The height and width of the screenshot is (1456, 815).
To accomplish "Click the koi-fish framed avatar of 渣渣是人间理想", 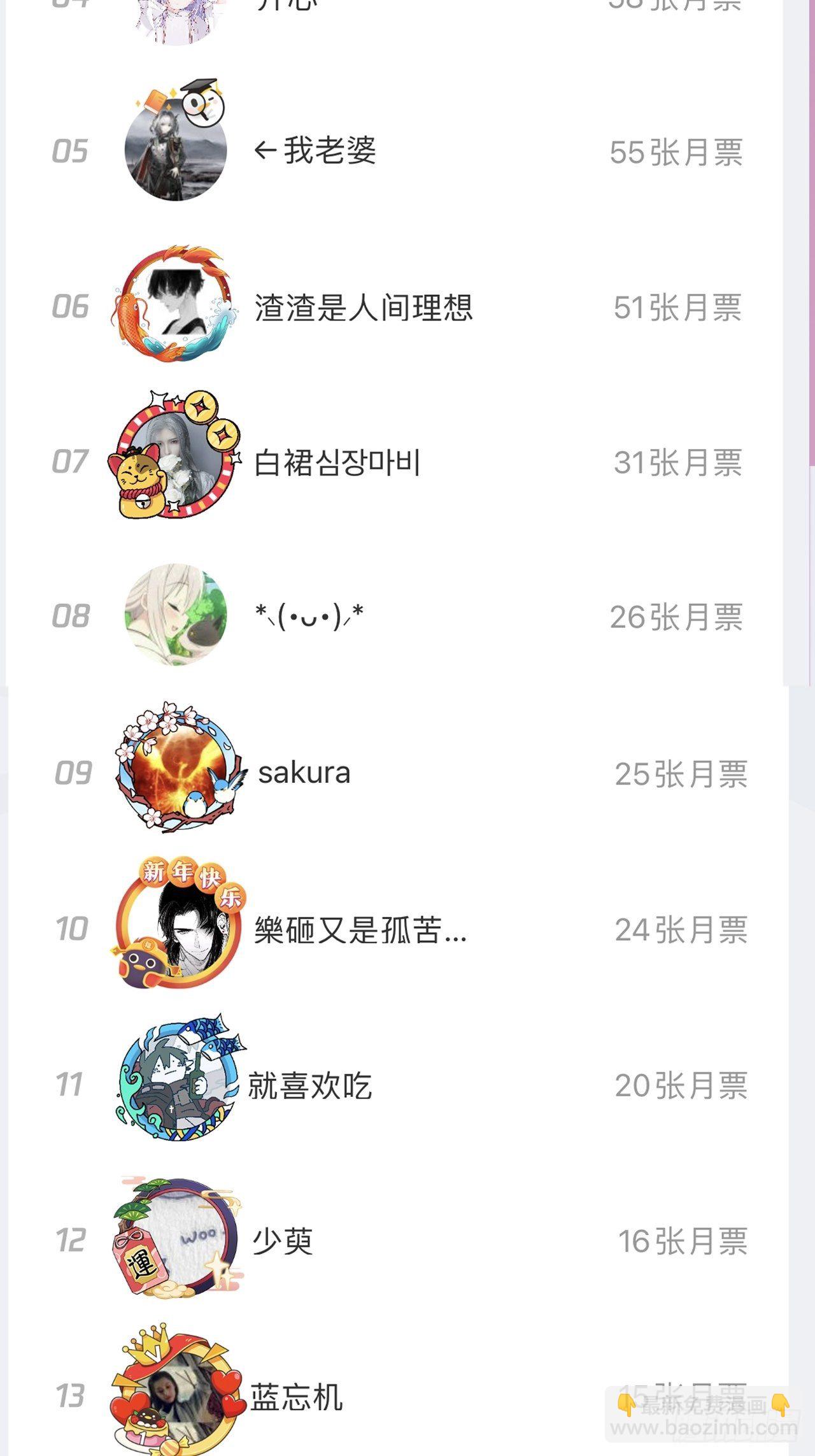I will (x=176, y=308).
